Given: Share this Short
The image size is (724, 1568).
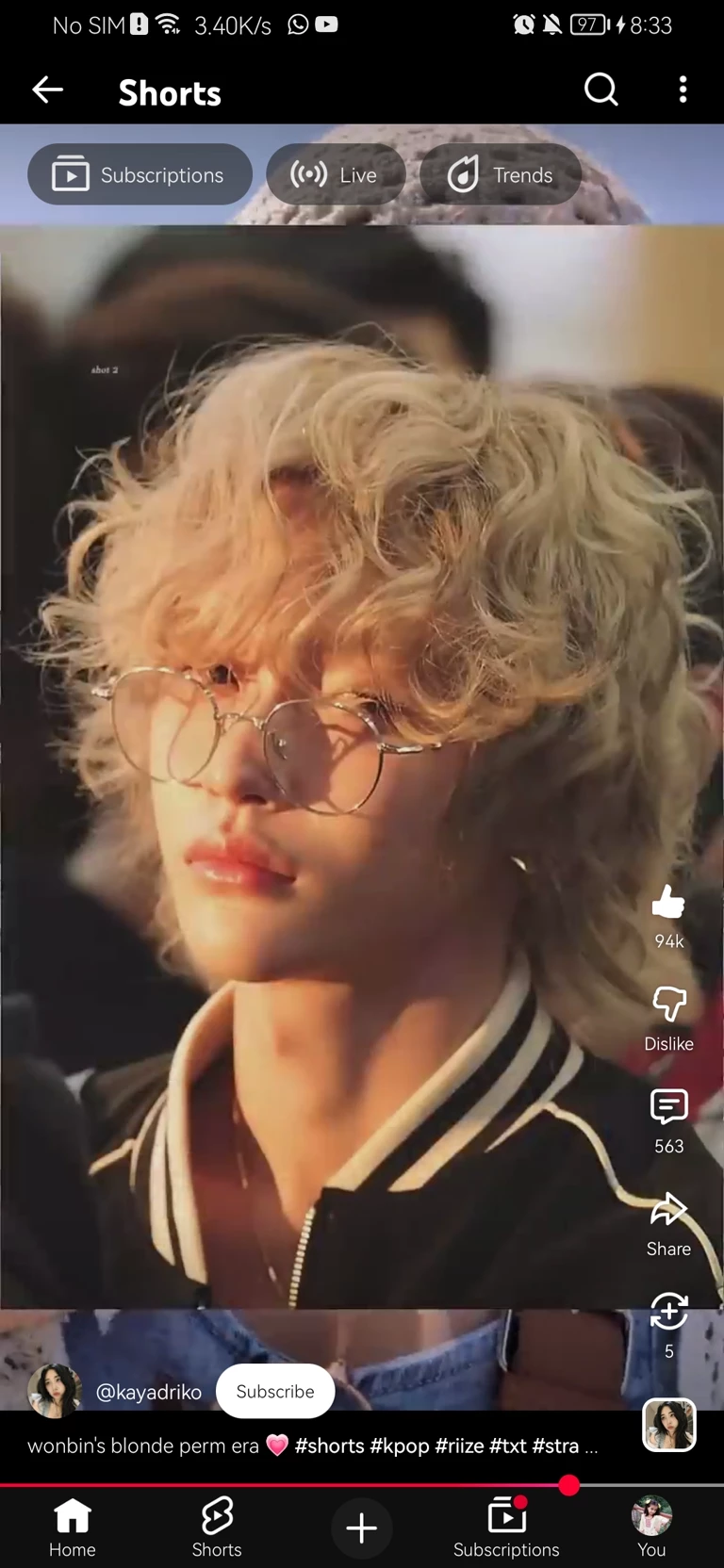Looking at the screenshot, I should [668, 1211].
